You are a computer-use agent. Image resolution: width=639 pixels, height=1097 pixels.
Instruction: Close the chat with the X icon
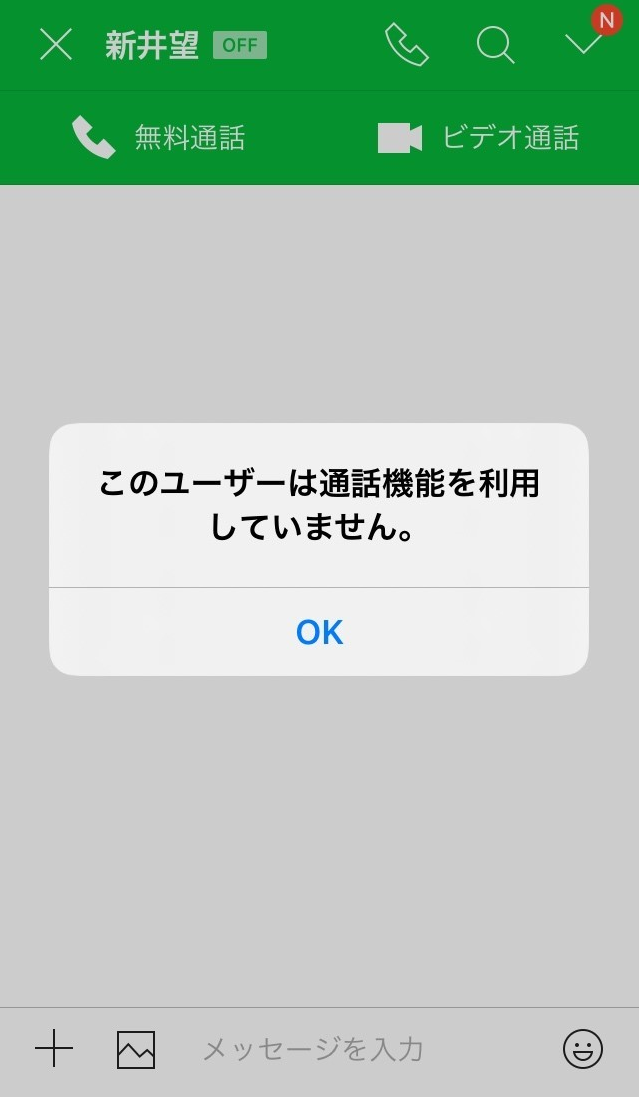56,45
